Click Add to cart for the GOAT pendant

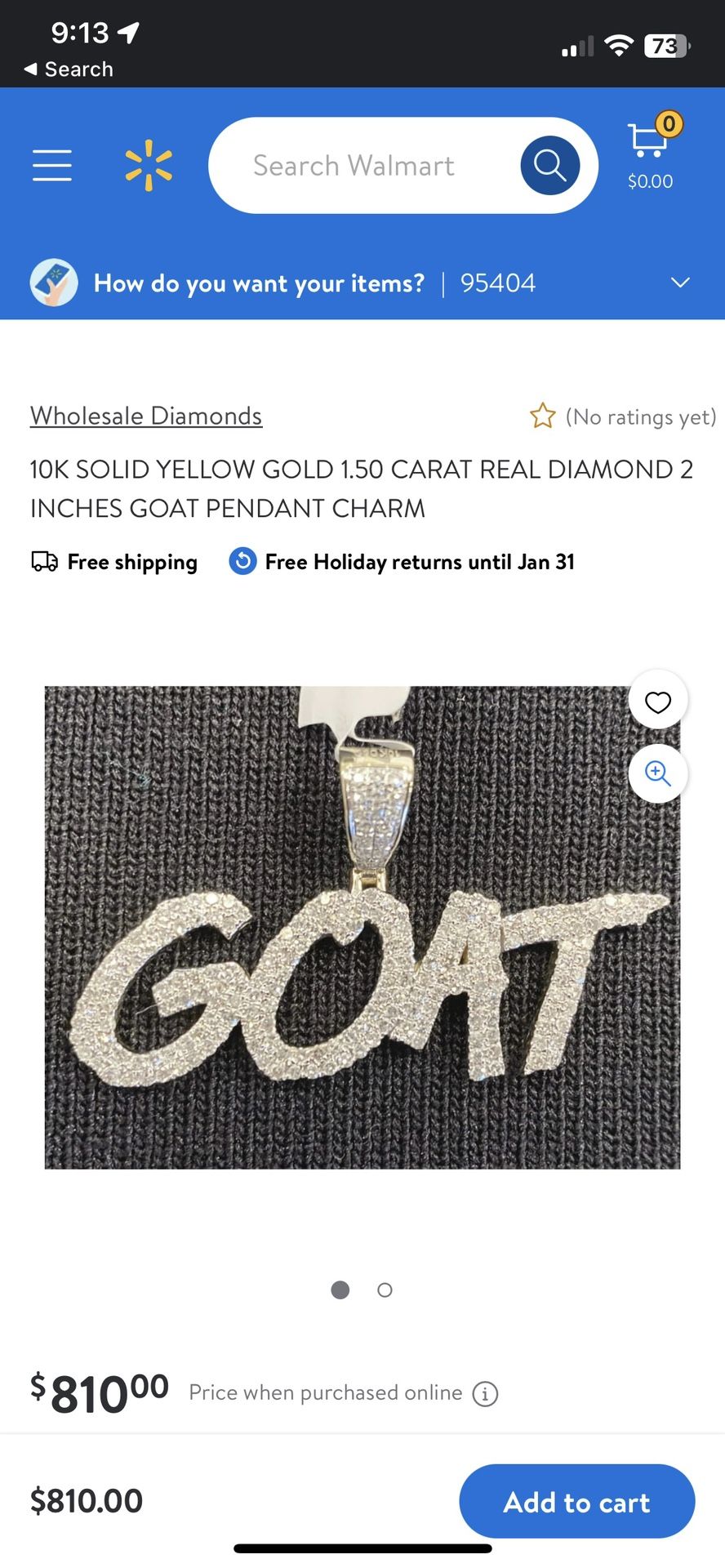pos(576,1502)
